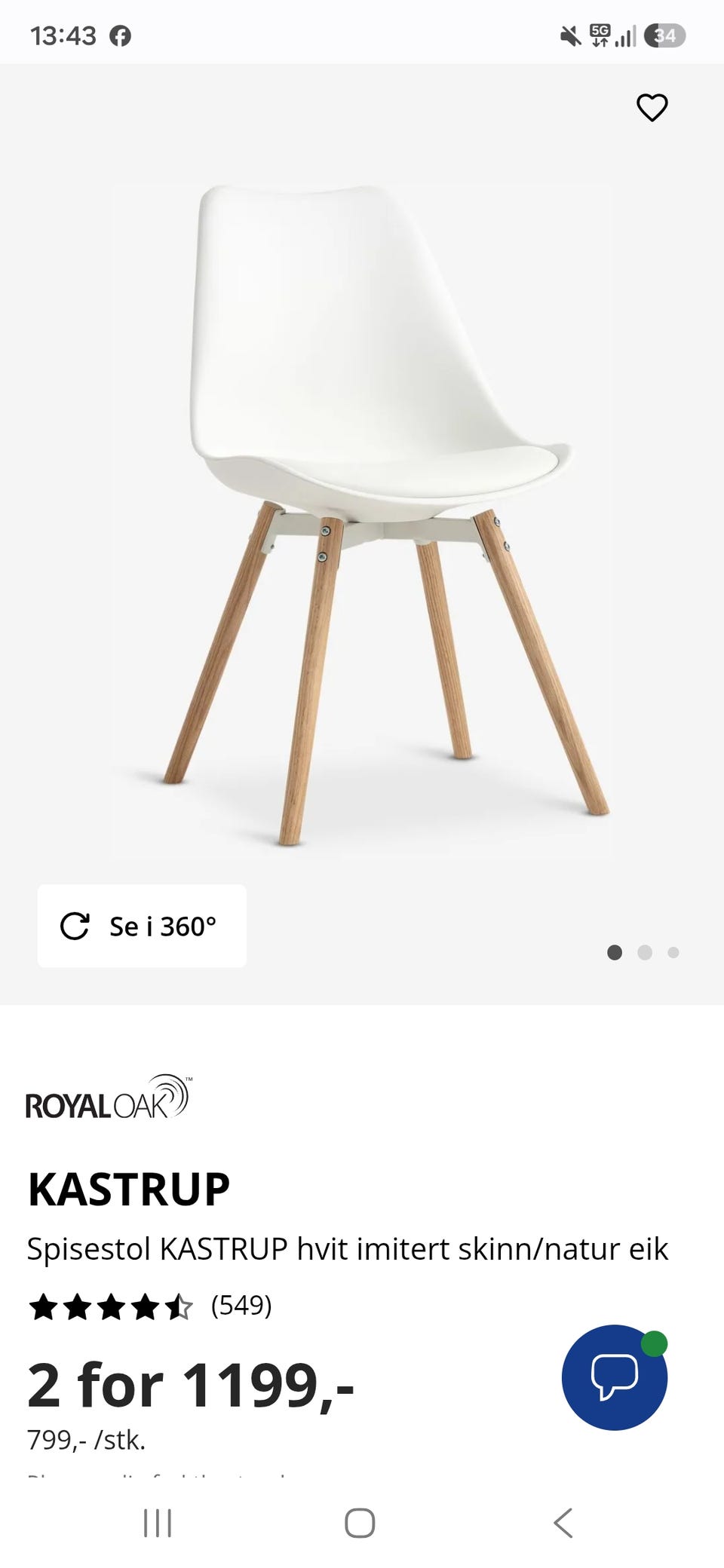Jump to the second image dot
The height and width of the screenshot is (1568, 724).
click(644, 952)
